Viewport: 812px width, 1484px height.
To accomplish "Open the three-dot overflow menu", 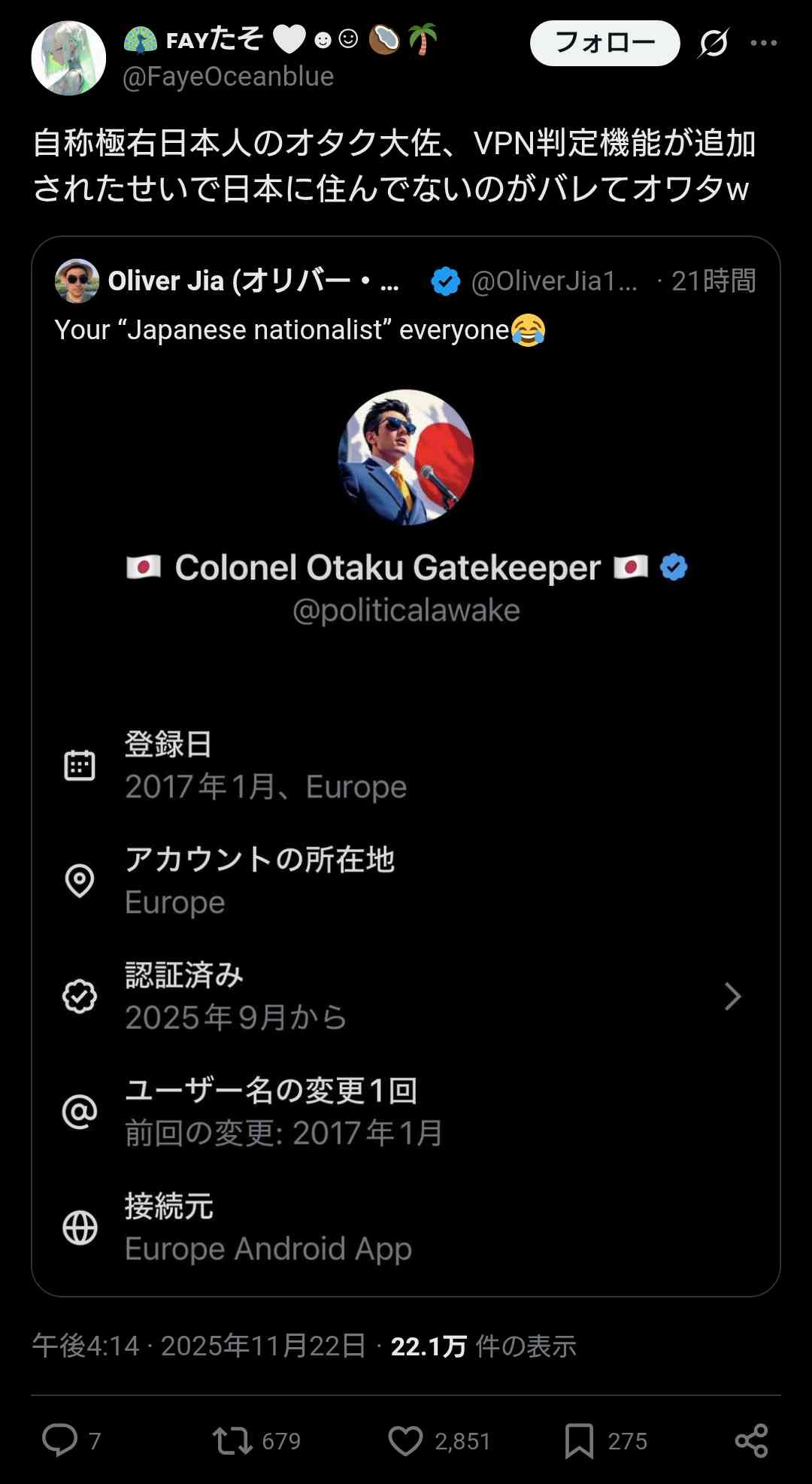I will (x=764, y=44).
